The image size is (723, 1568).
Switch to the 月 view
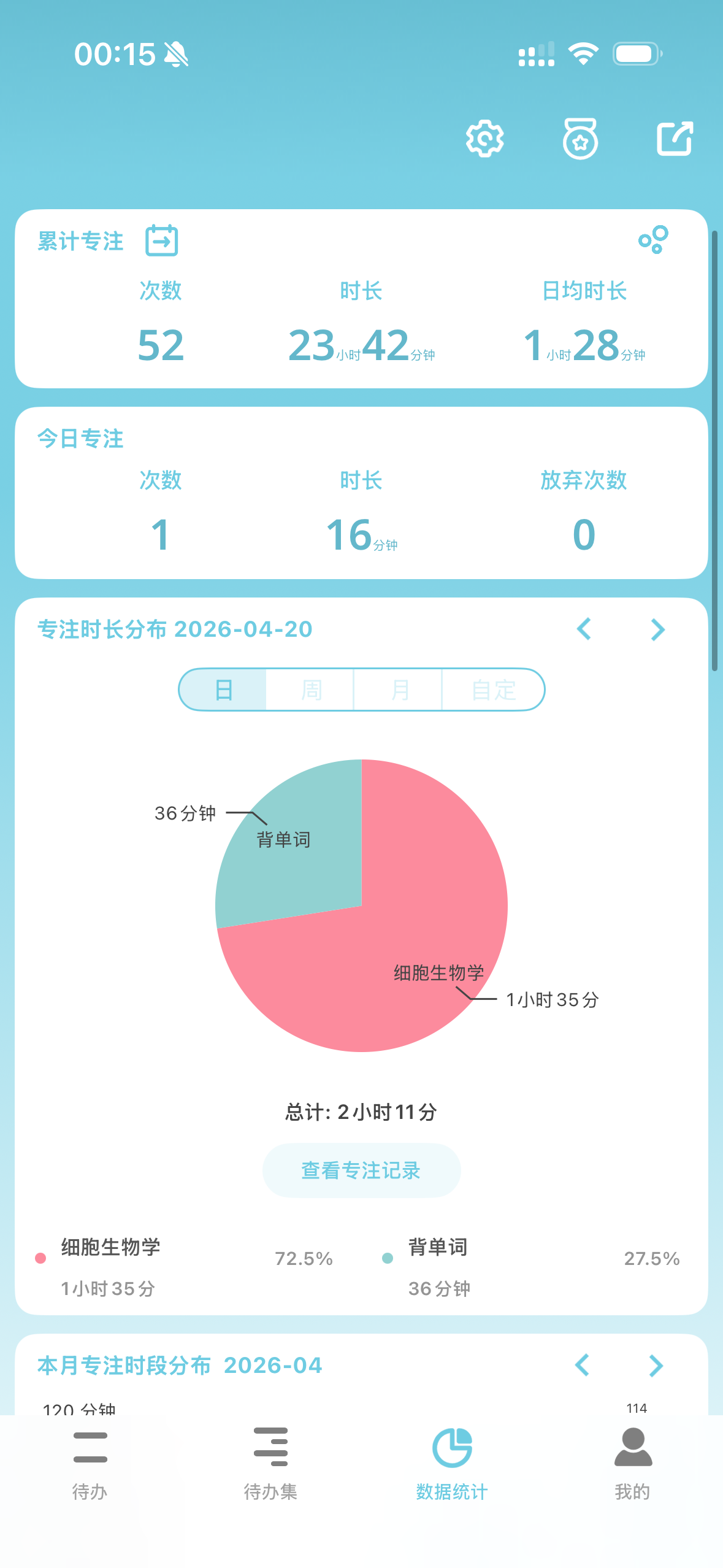399,690
